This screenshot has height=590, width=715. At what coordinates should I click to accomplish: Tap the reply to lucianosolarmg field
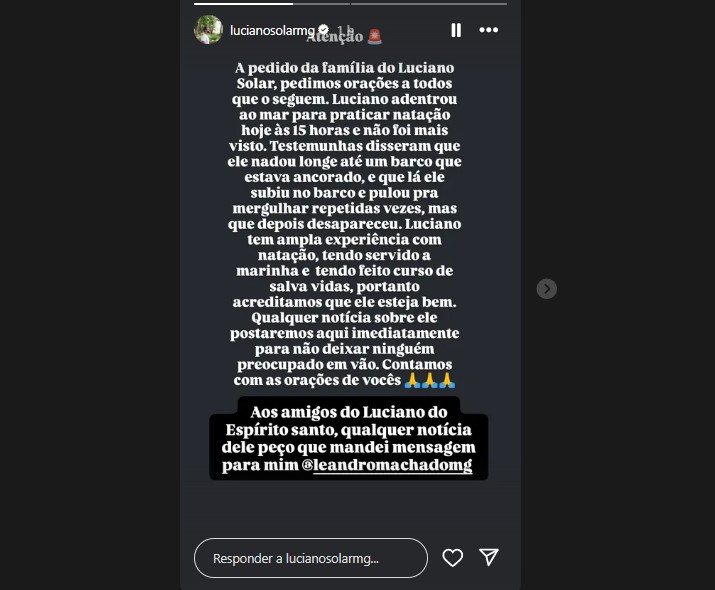[x=310, y=558]
